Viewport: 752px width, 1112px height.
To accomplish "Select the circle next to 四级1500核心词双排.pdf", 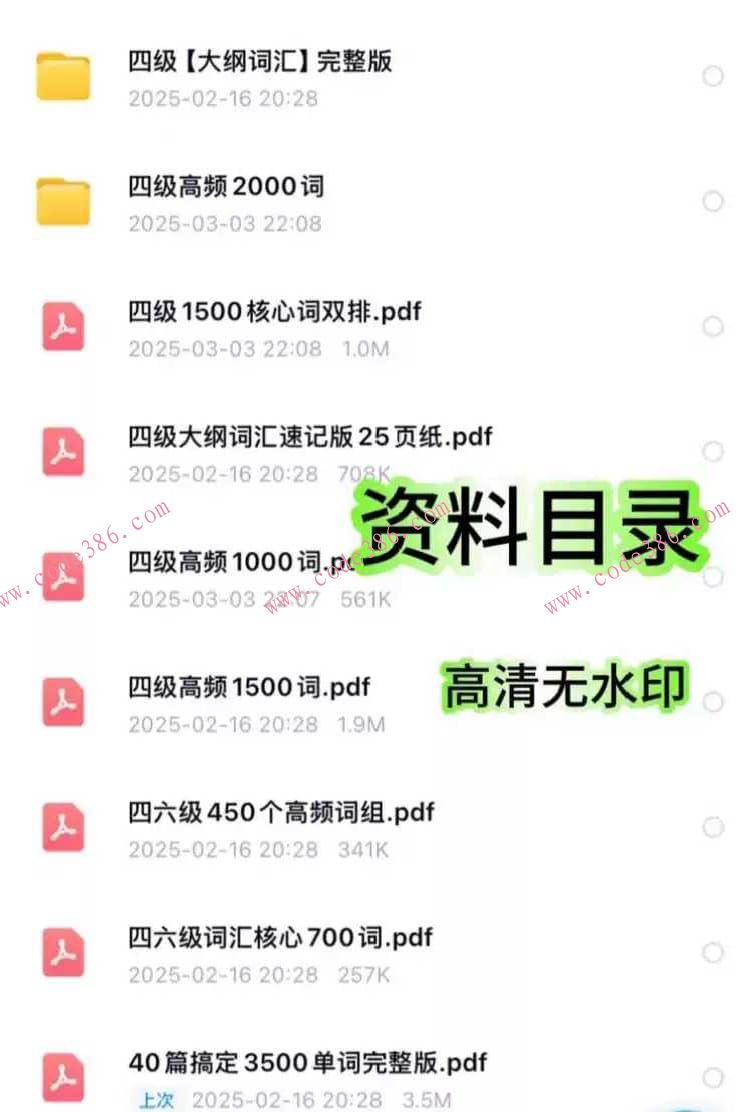I will (x=711, y=326).
